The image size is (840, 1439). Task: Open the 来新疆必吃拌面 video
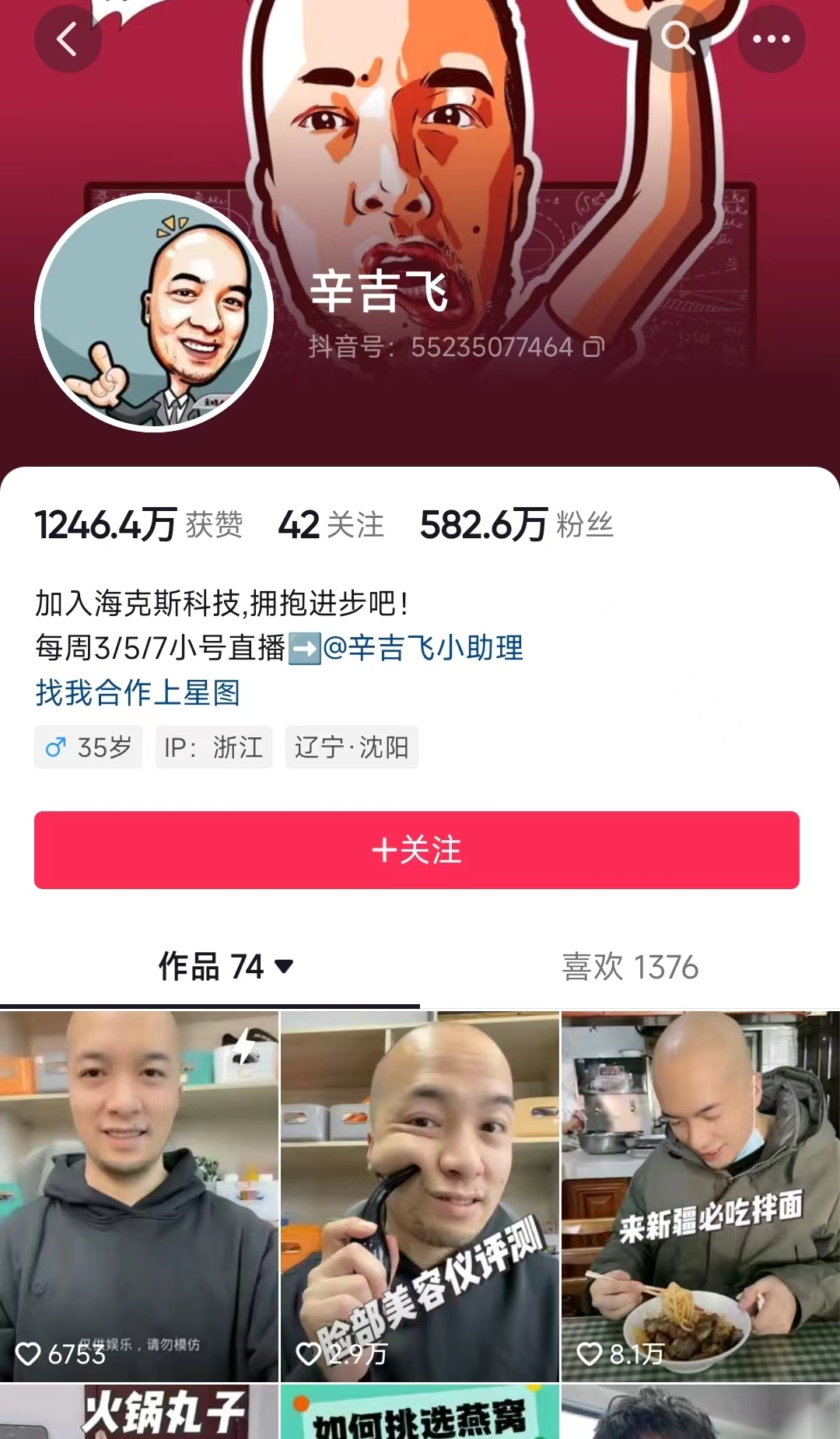pos(701,1196)
